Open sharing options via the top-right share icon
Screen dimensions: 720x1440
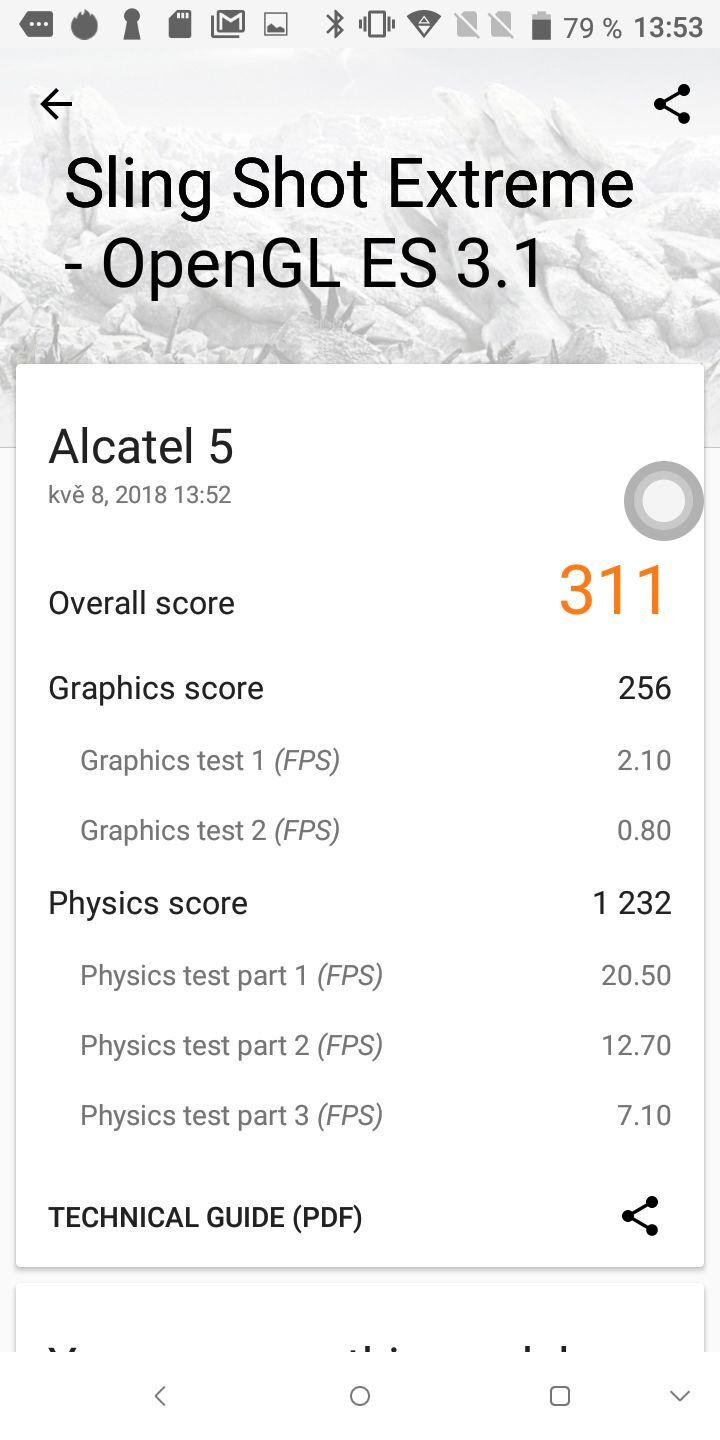[x=670, y=103]
